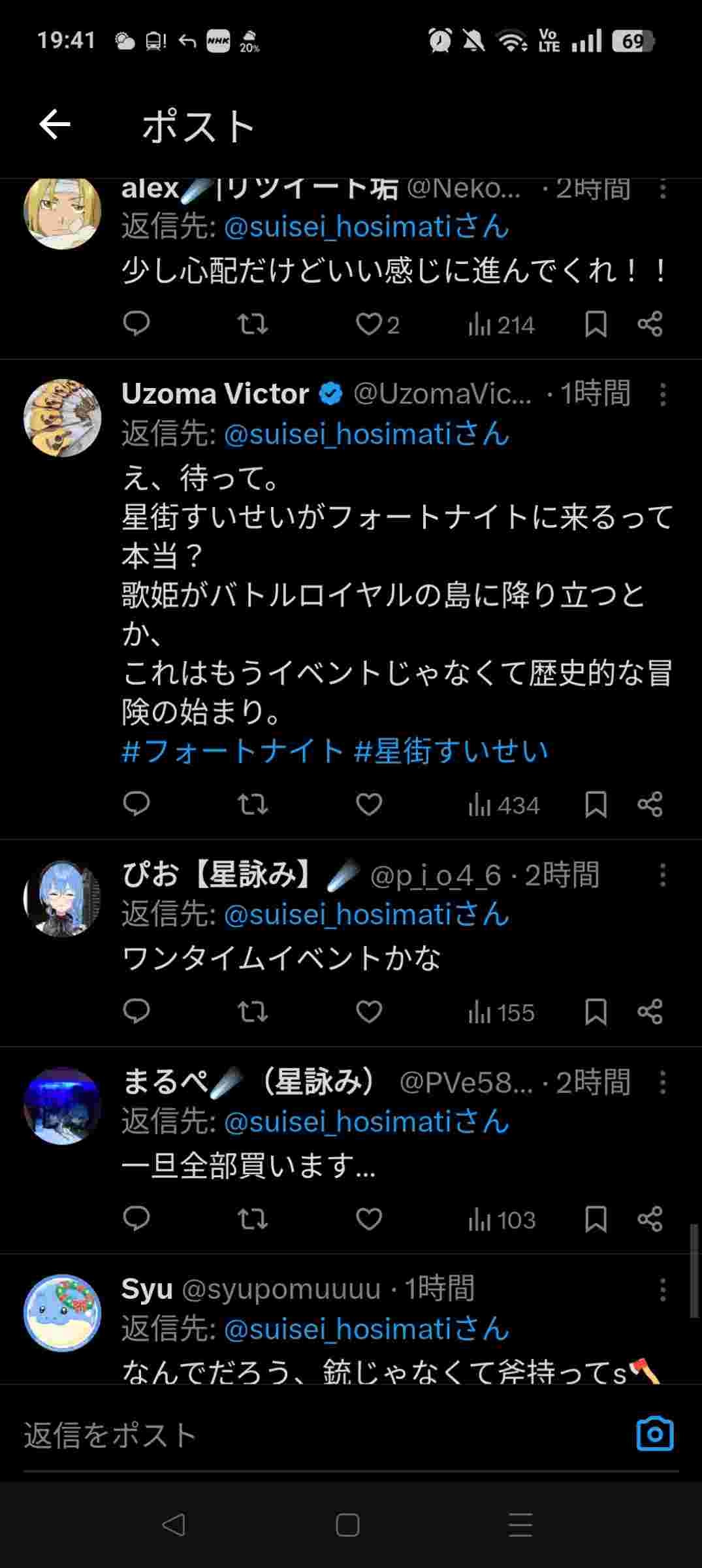Like ぴお【星詠み】's reply
The width and height of the screenshot is (702, 1568).
[x=369, y=1012]
